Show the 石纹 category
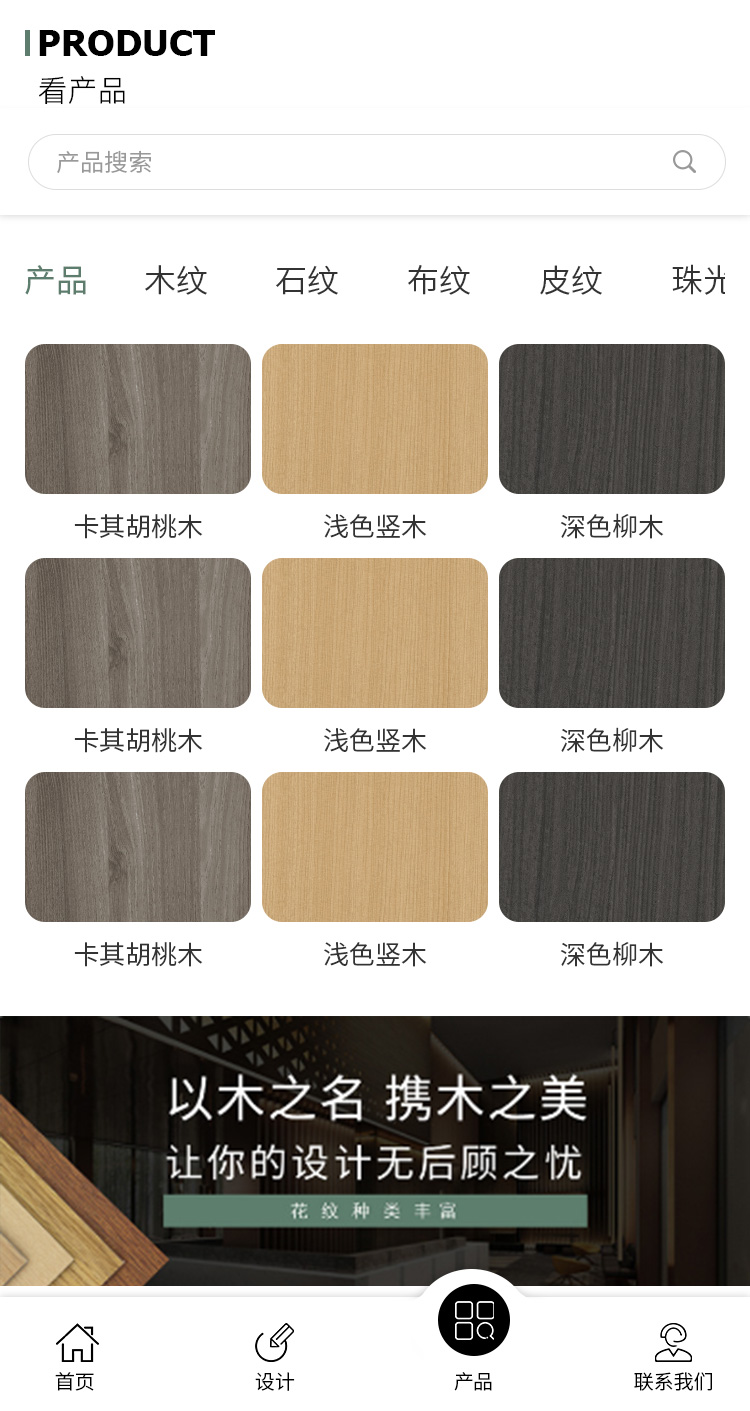Image resolution: width=750 pixels, height=1411 pixels. pyautogui.click(x=307, y=281)
